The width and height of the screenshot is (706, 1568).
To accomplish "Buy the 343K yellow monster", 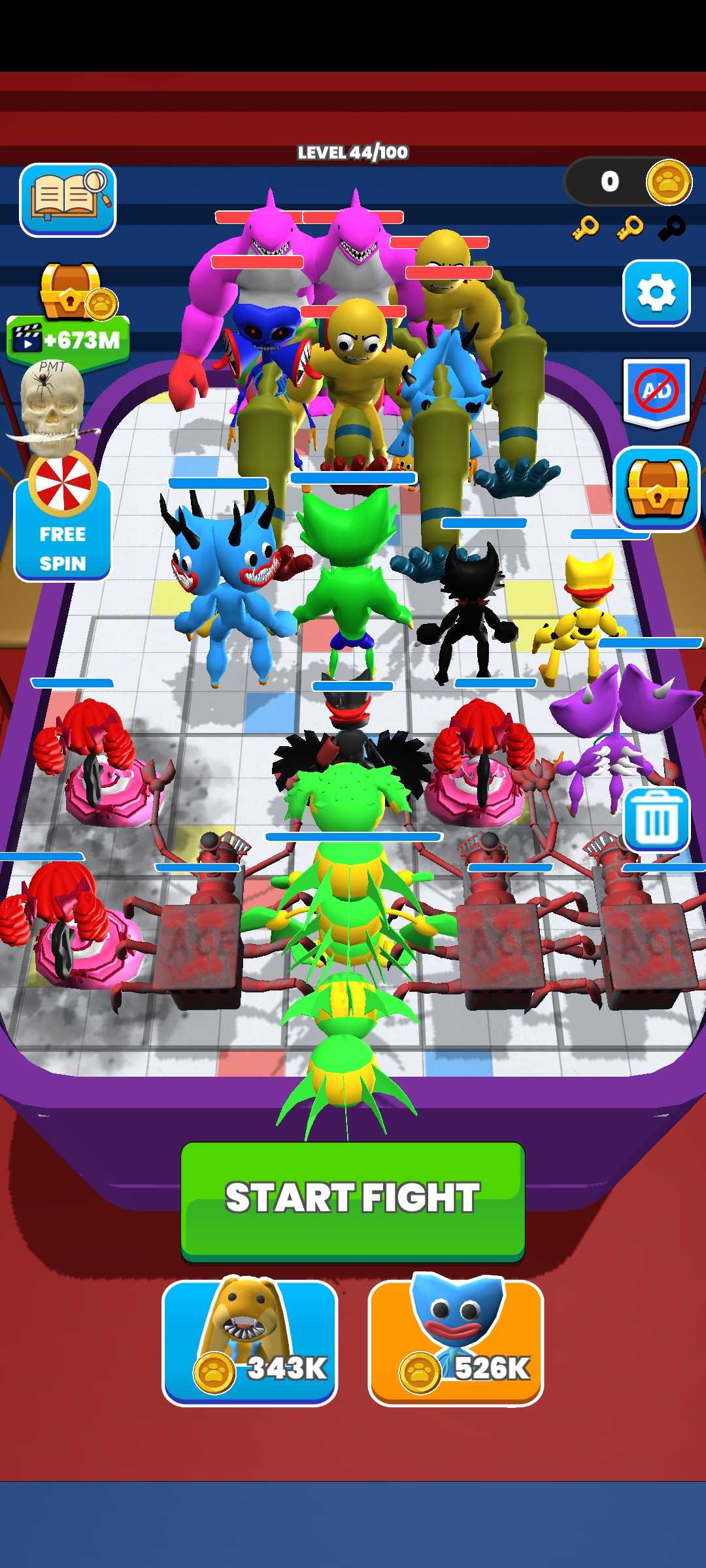I will click(x=250, y=1343).
